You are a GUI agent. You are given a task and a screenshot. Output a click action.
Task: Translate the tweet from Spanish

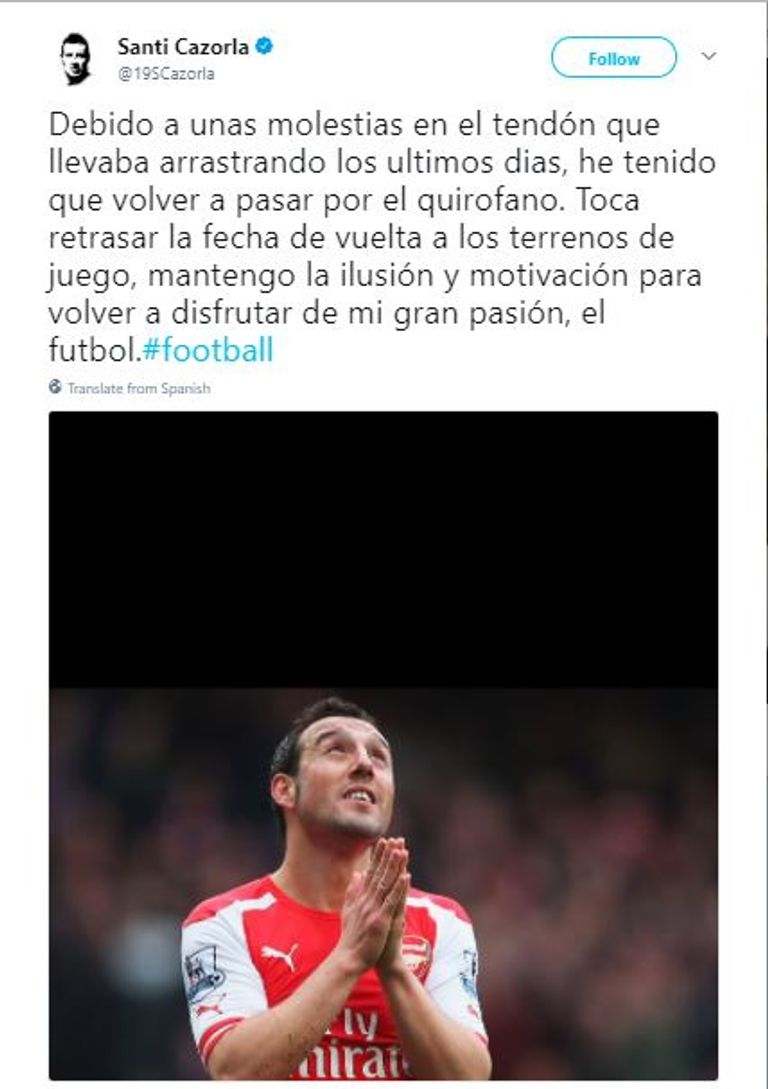tap(138, 388)
